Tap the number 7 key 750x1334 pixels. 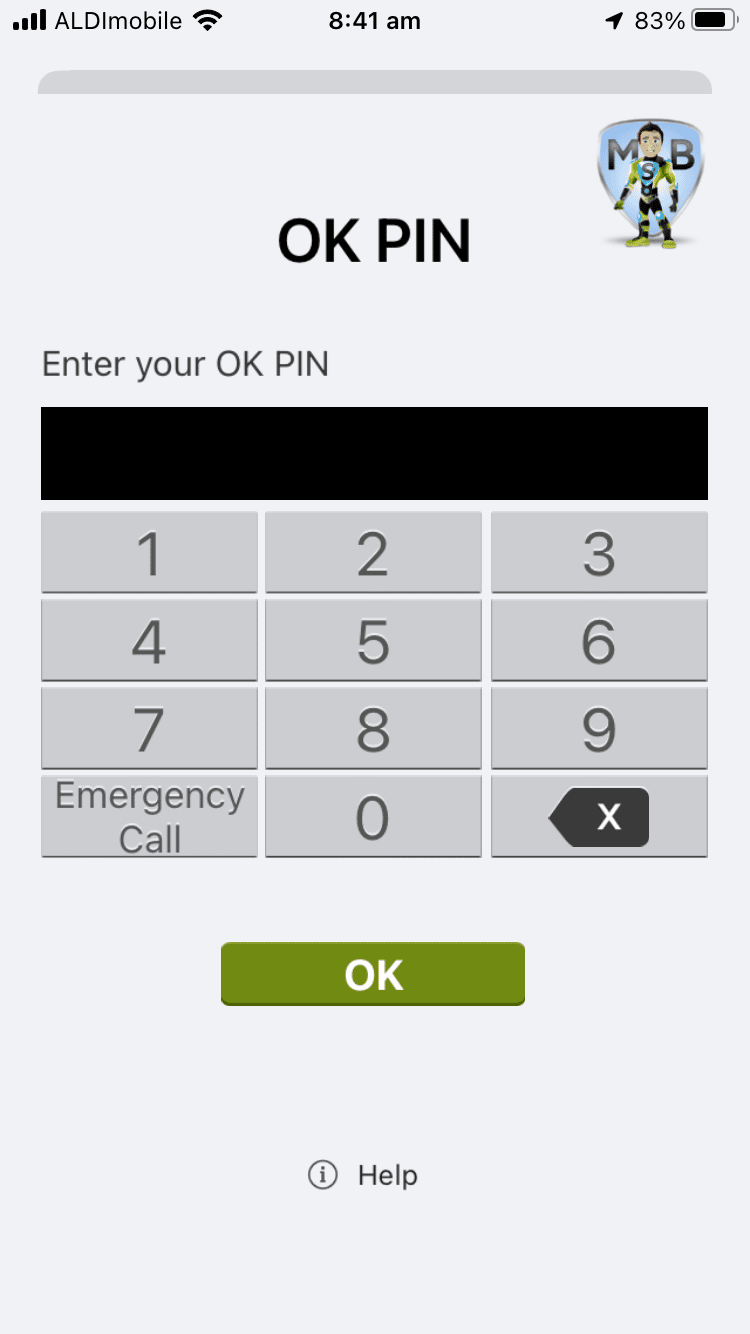click(x=149, y=728)
